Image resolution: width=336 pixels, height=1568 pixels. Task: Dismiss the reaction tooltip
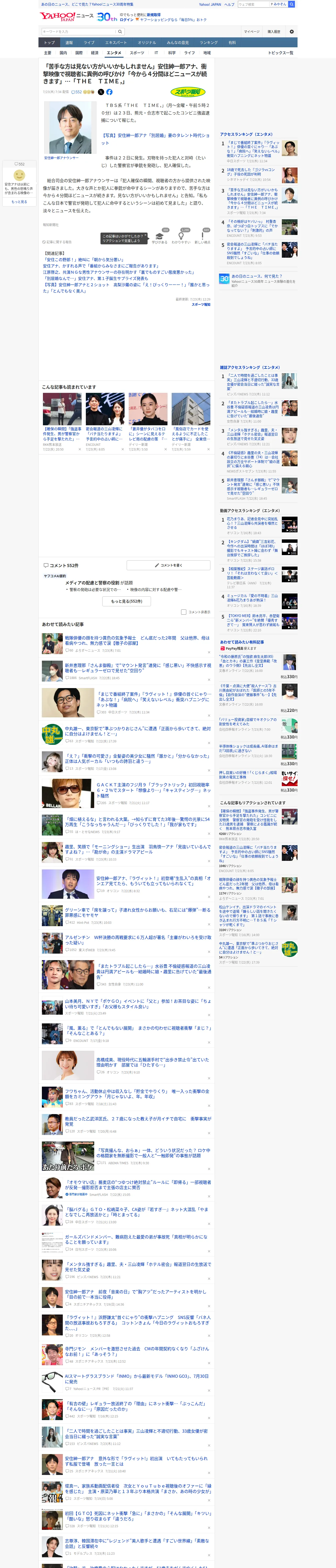(146, 235)
